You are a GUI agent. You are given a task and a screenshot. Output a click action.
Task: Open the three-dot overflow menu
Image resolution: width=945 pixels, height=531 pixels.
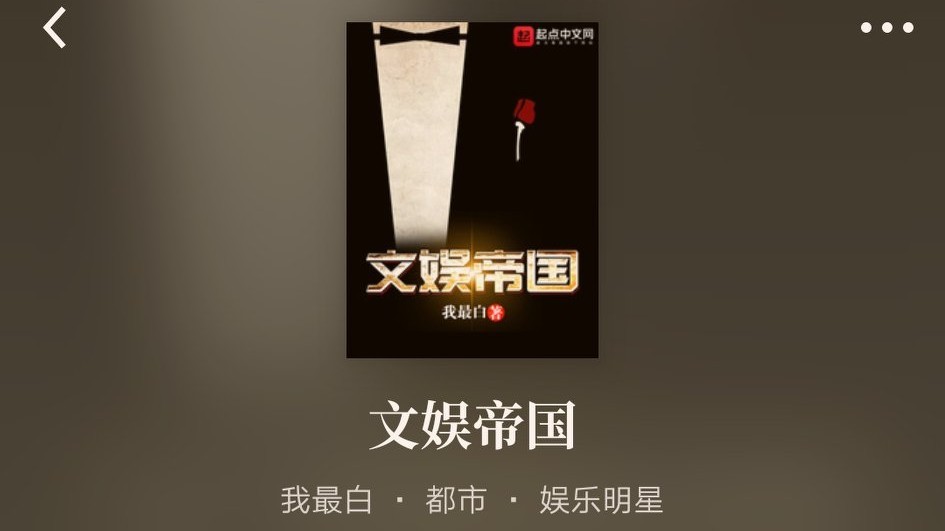(x=887, y=28)
